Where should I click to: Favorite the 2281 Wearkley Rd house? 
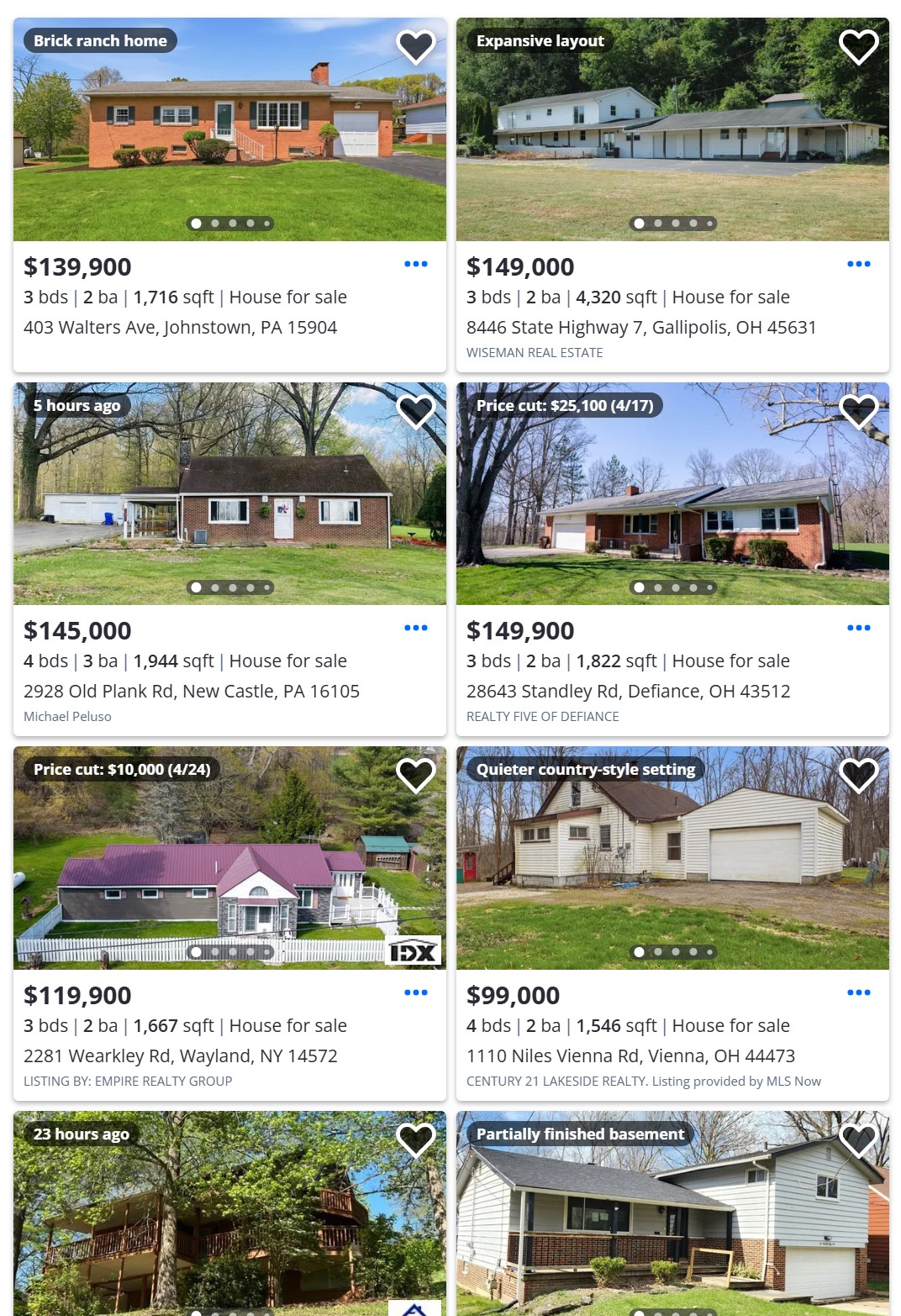pyautogui.click(x=415, y=776)
